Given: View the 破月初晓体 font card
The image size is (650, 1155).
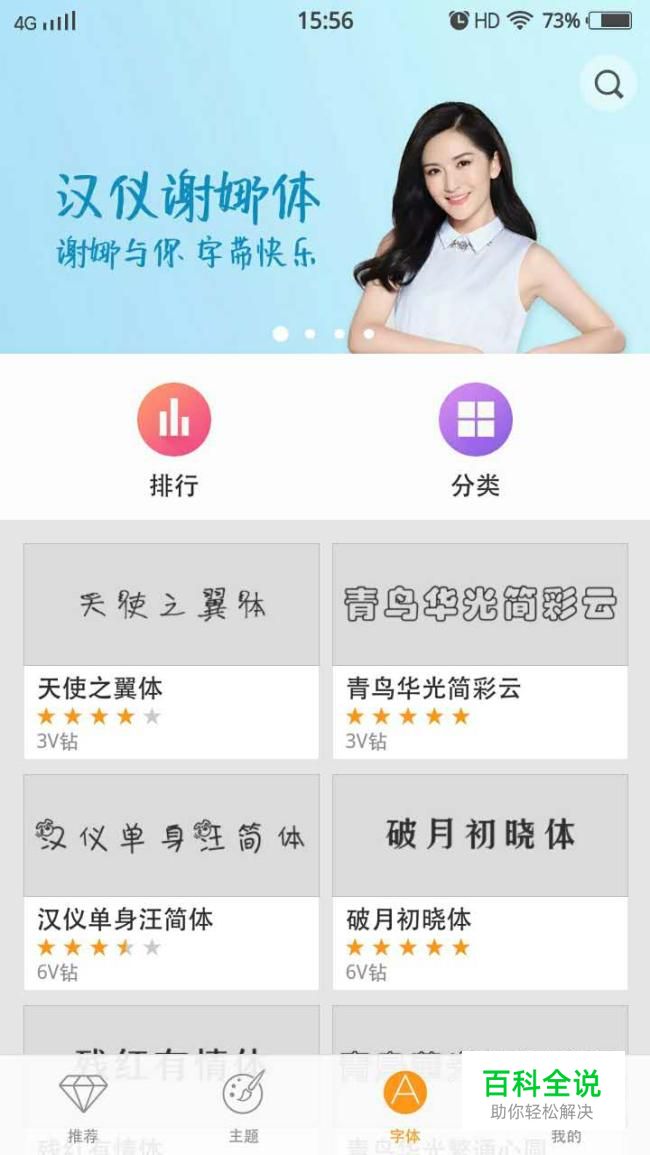Looking at the screenshot, I should coord(480,882).
